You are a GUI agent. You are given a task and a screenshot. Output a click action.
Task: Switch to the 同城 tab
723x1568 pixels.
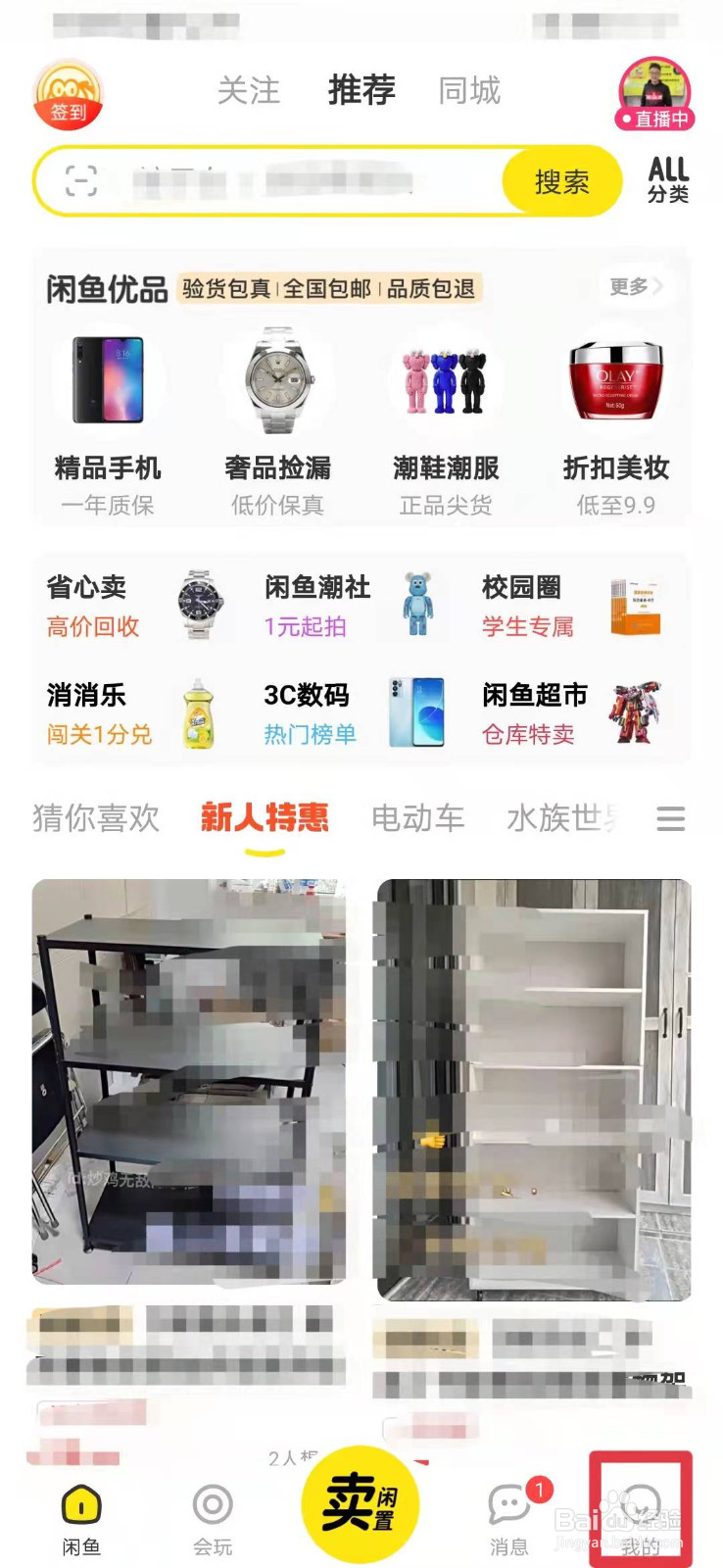point(469,90)
